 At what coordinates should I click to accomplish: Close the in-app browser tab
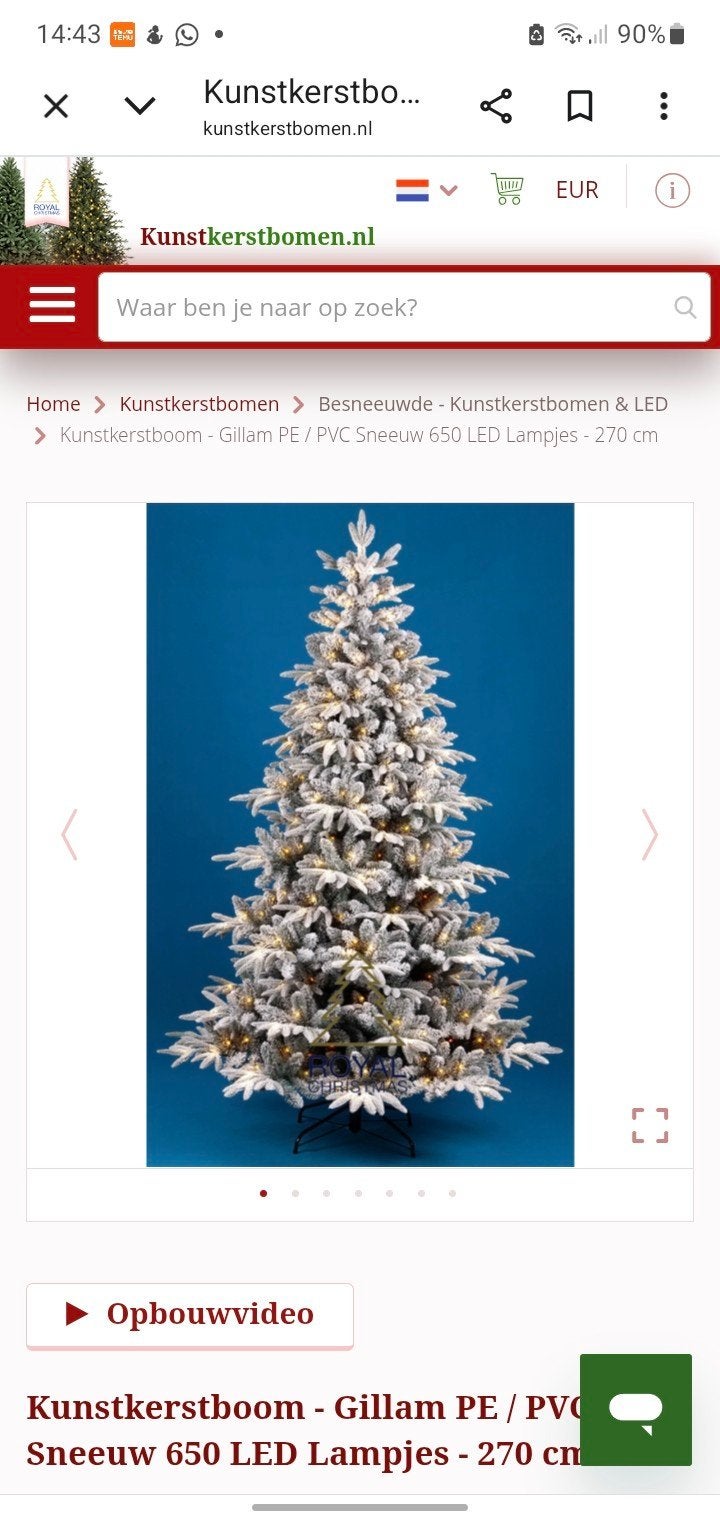(56, 106)
